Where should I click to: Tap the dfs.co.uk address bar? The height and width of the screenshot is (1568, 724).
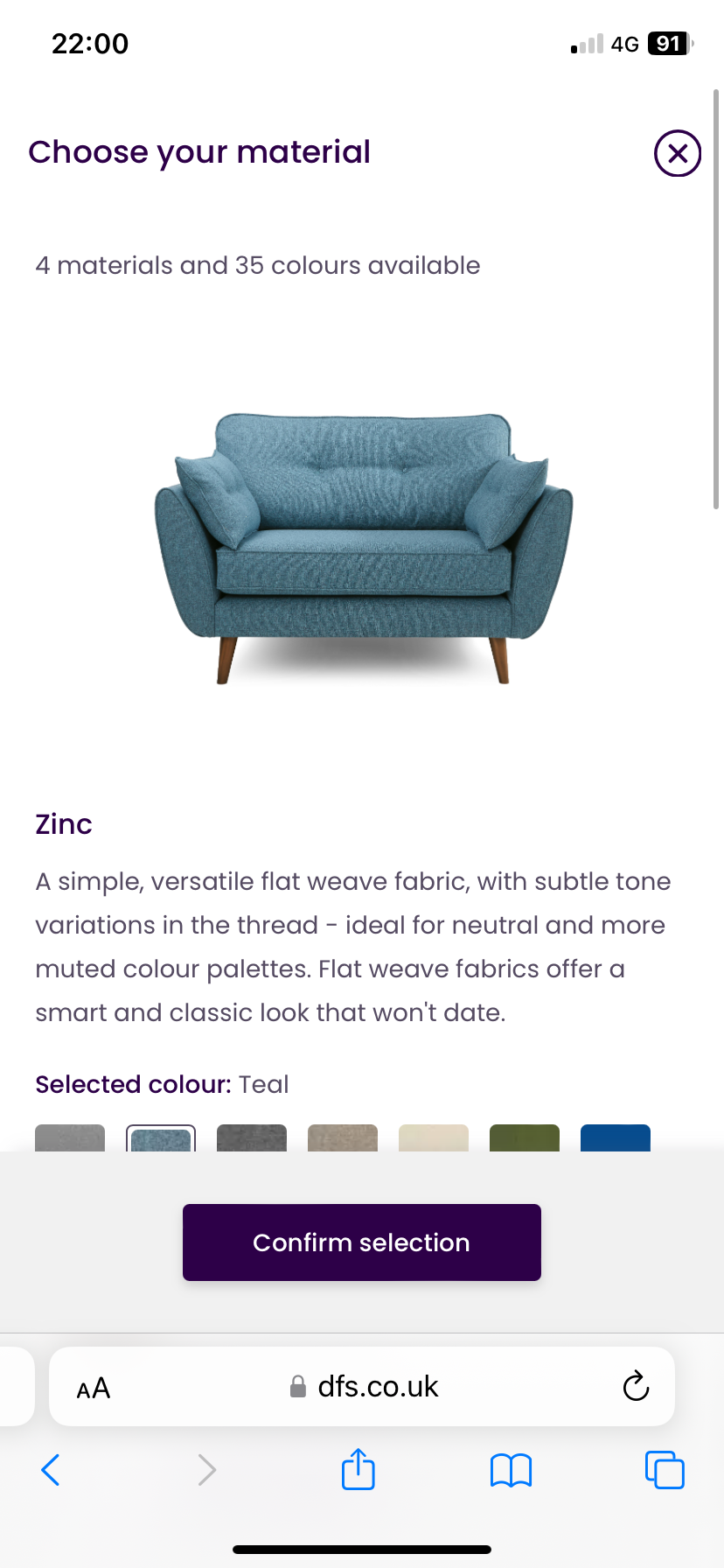367,1387
